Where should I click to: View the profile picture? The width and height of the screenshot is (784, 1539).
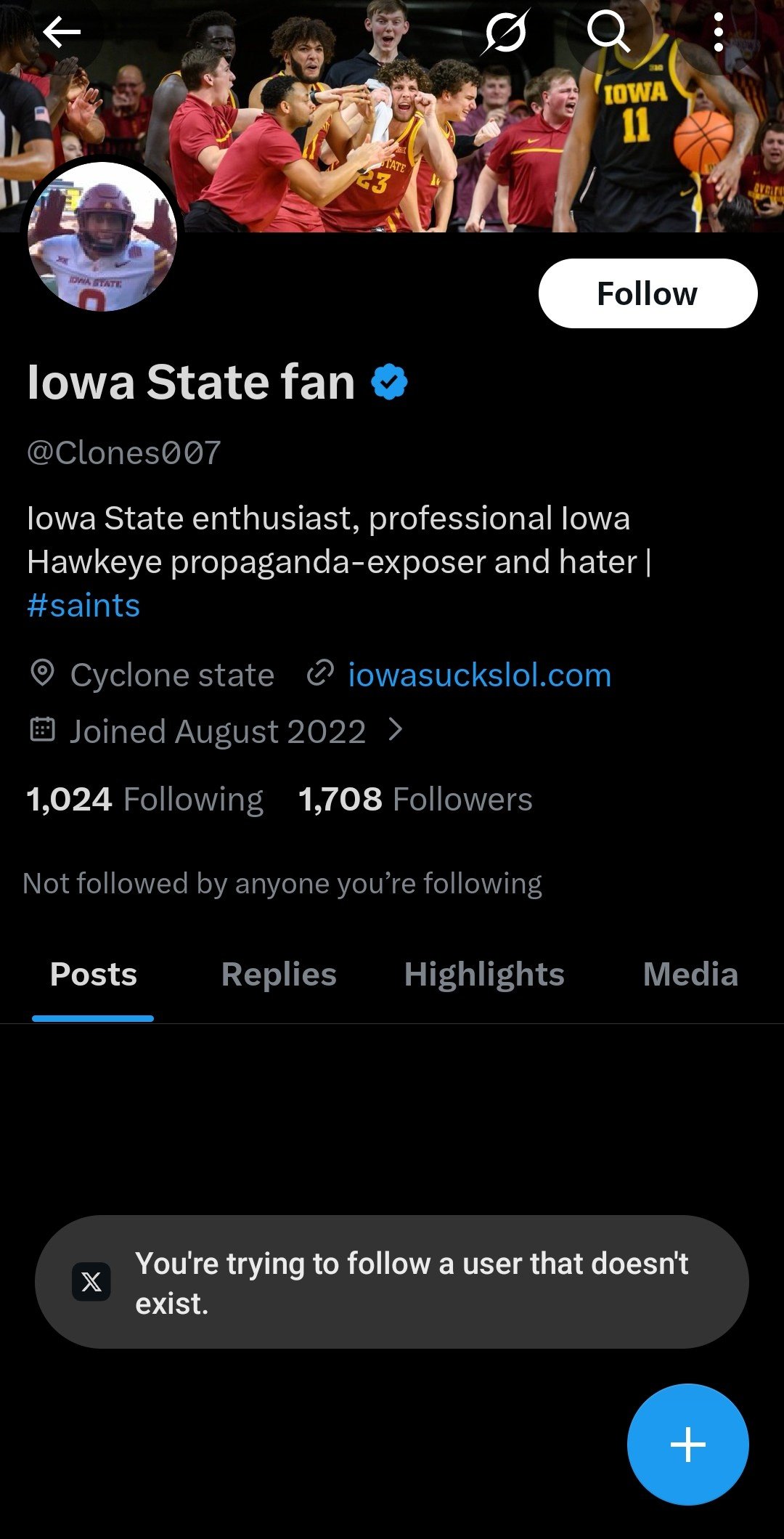click(x=102, y=237)
